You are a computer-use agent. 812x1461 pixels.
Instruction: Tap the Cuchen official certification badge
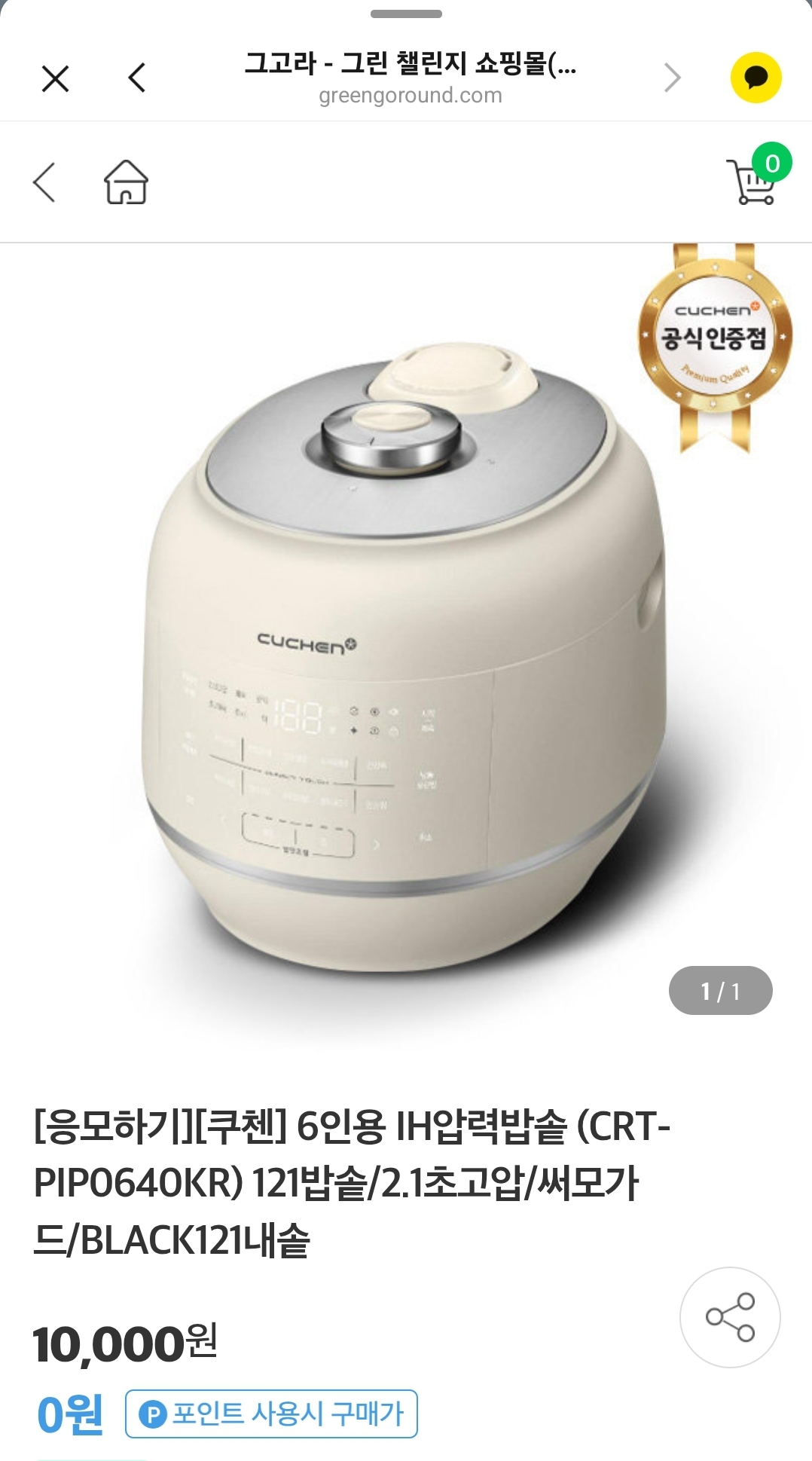click(x=717, y=333)
